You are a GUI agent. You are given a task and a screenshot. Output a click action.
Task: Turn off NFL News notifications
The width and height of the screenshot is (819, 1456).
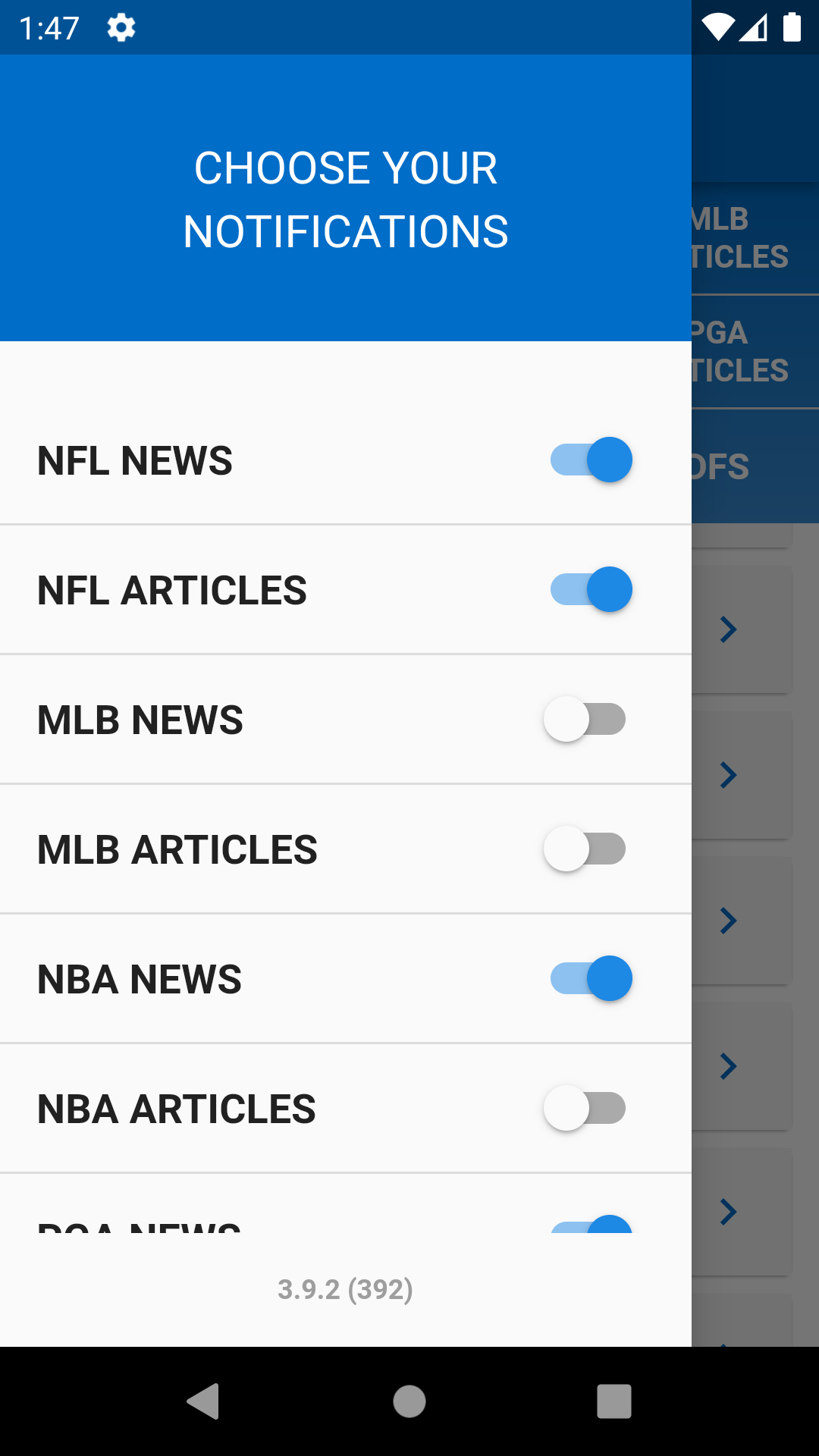(591, 460)
